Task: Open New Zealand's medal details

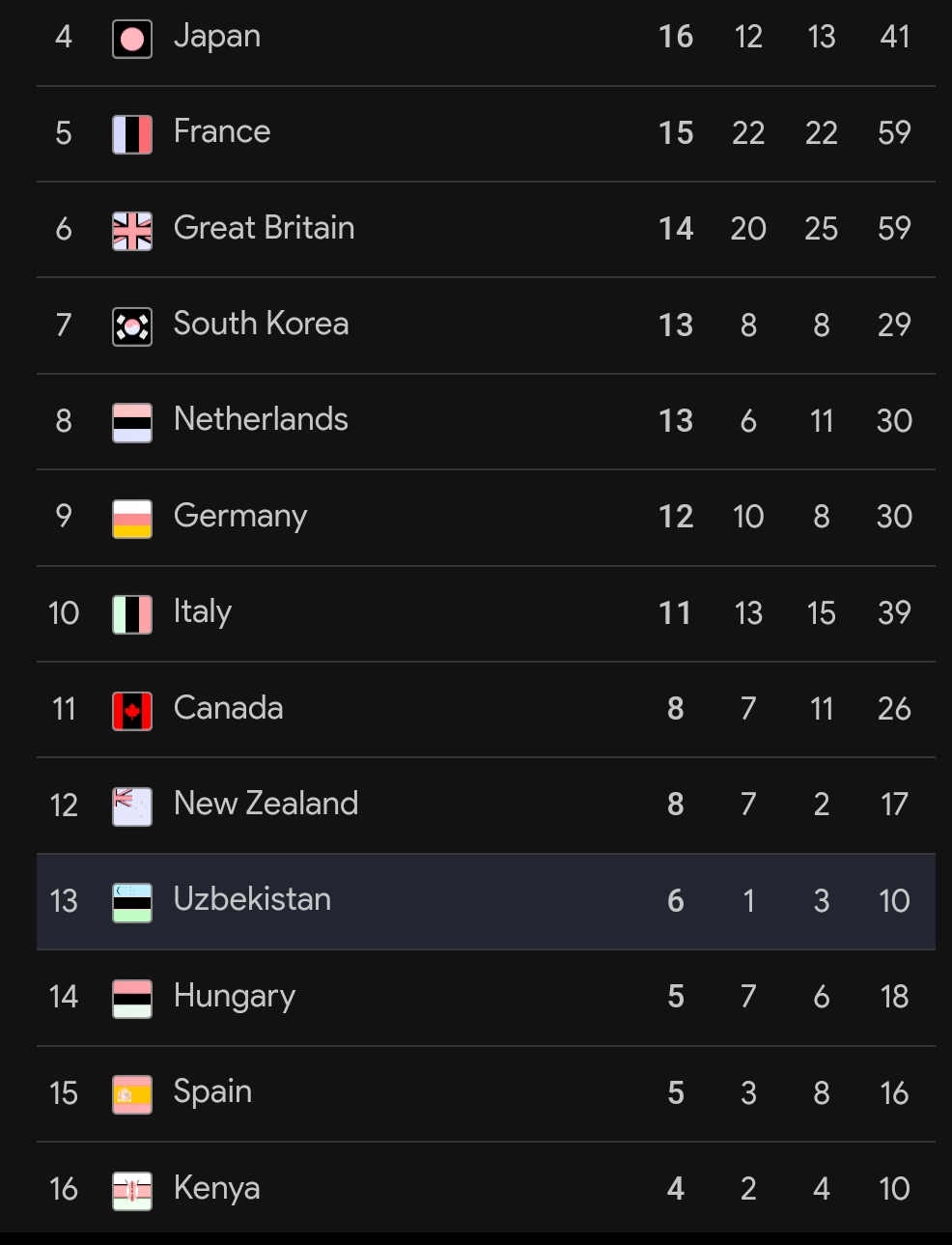Action: [x=266, y=805]
